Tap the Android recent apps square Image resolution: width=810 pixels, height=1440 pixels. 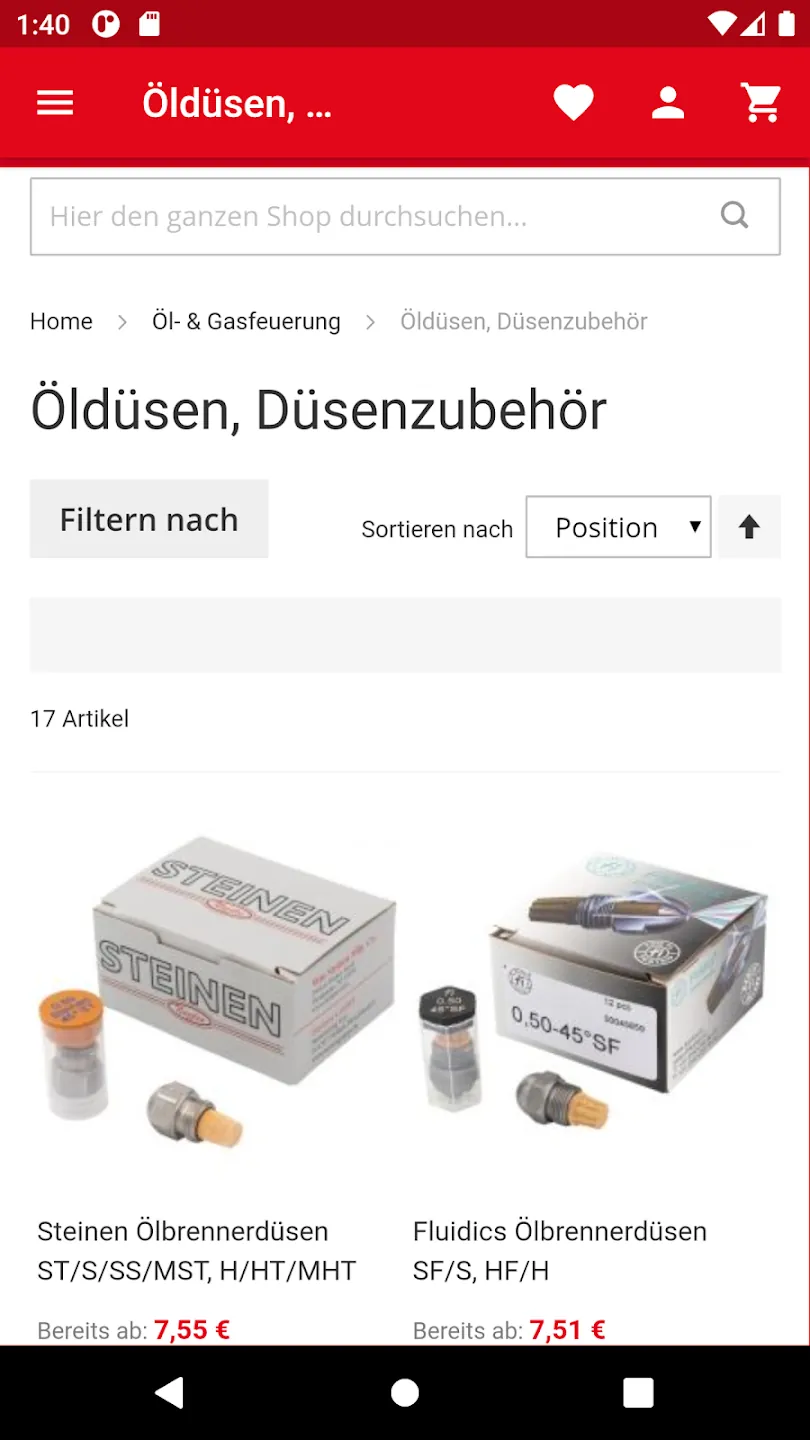click(x=638, y=1391)
